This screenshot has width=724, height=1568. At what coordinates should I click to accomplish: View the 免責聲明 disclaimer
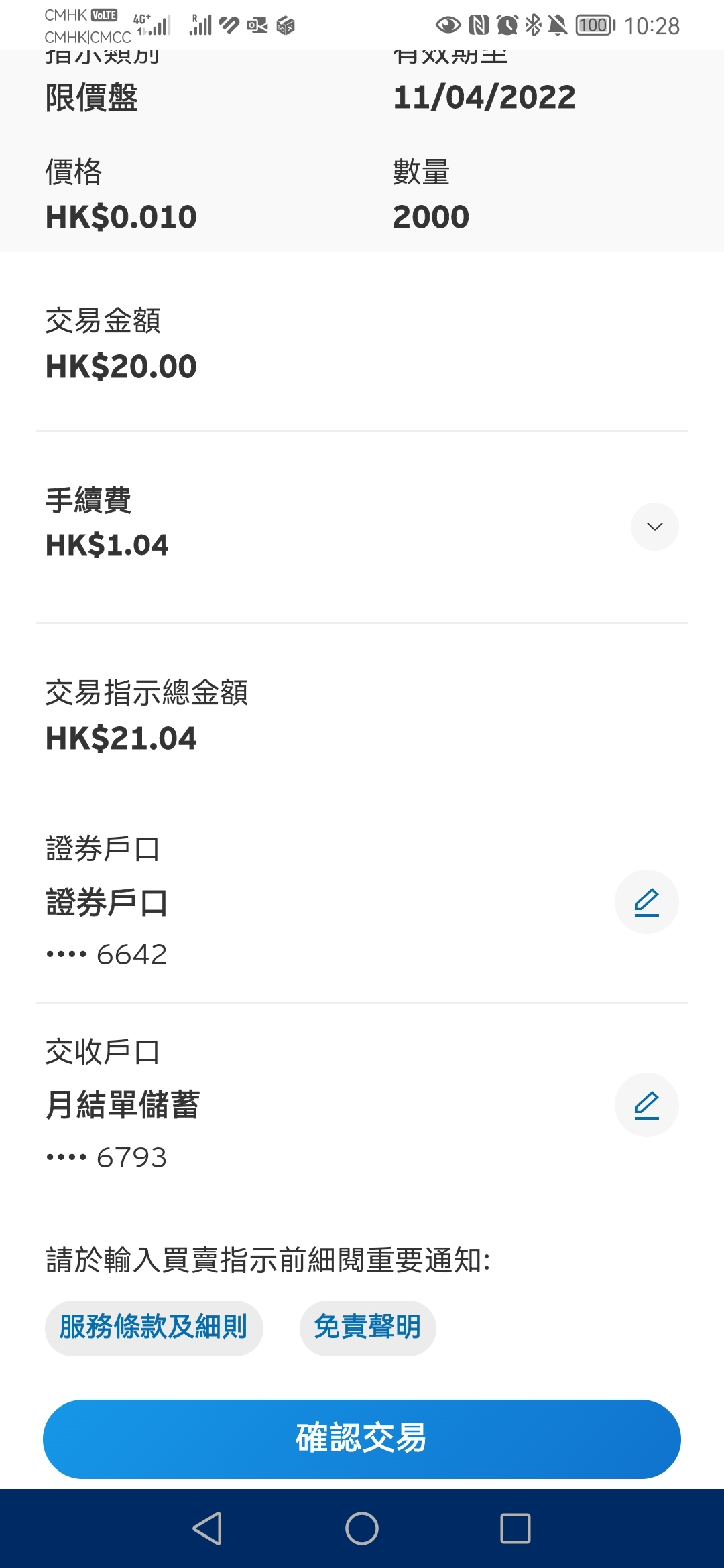(367, 1327)
